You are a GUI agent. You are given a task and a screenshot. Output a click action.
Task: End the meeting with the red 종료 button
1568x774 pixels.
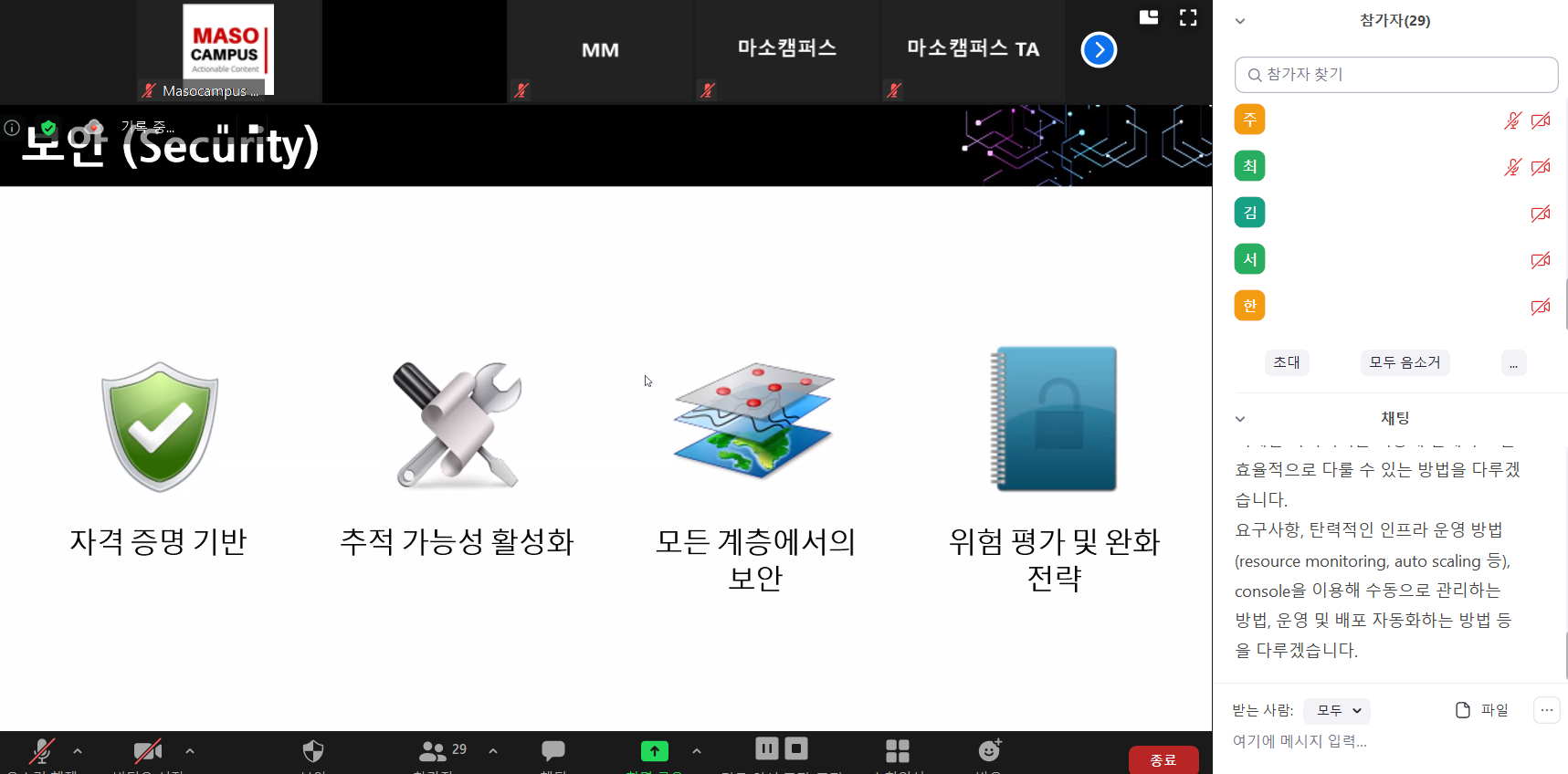(1163, 759)
